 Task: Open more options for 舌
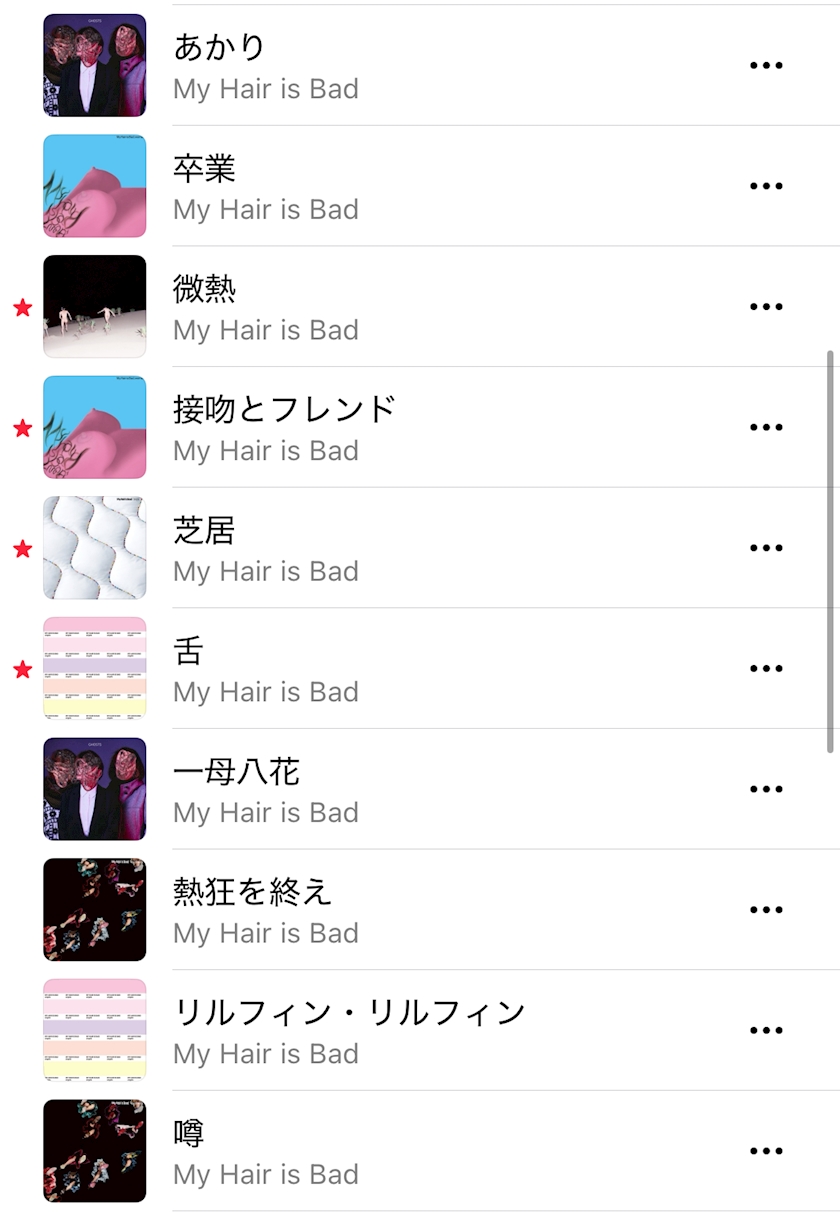[766, 668]
